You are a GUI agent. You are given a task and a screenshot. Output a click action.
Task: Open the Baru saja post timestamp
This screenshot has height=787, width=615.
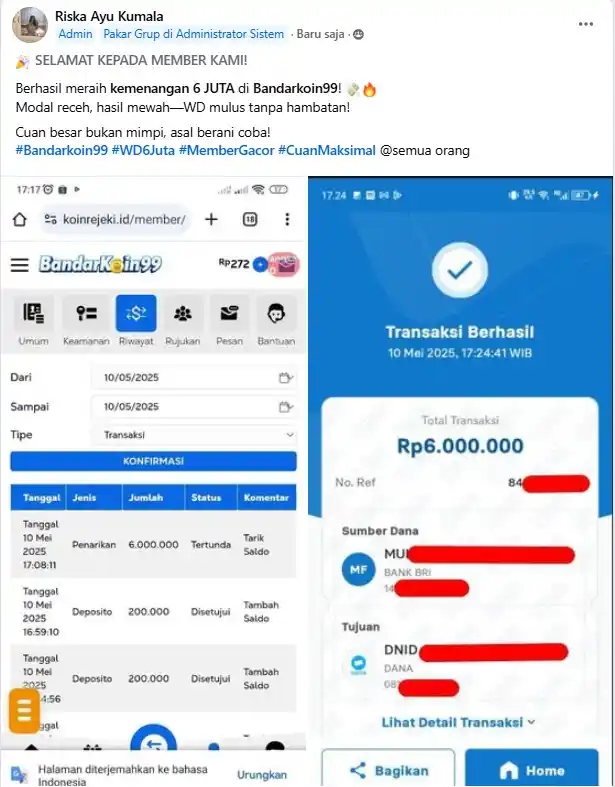click(318, 34)
